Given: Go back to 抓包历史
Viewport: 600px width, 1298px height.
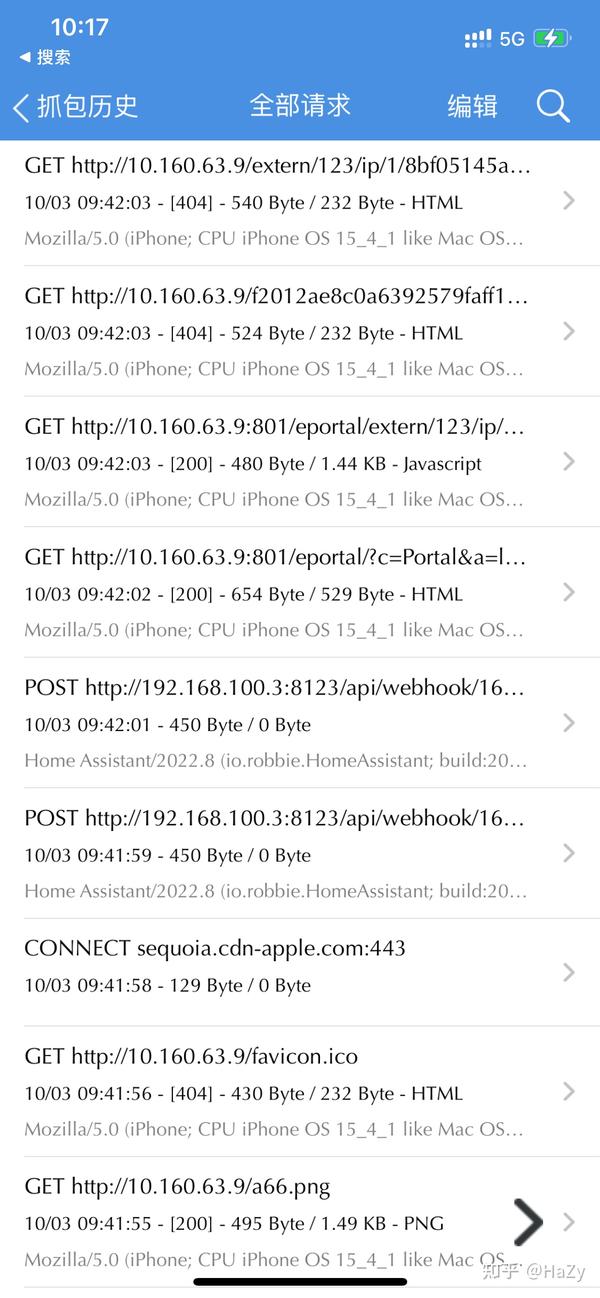Looking at the screenshot, I should (x=75, y=106).
